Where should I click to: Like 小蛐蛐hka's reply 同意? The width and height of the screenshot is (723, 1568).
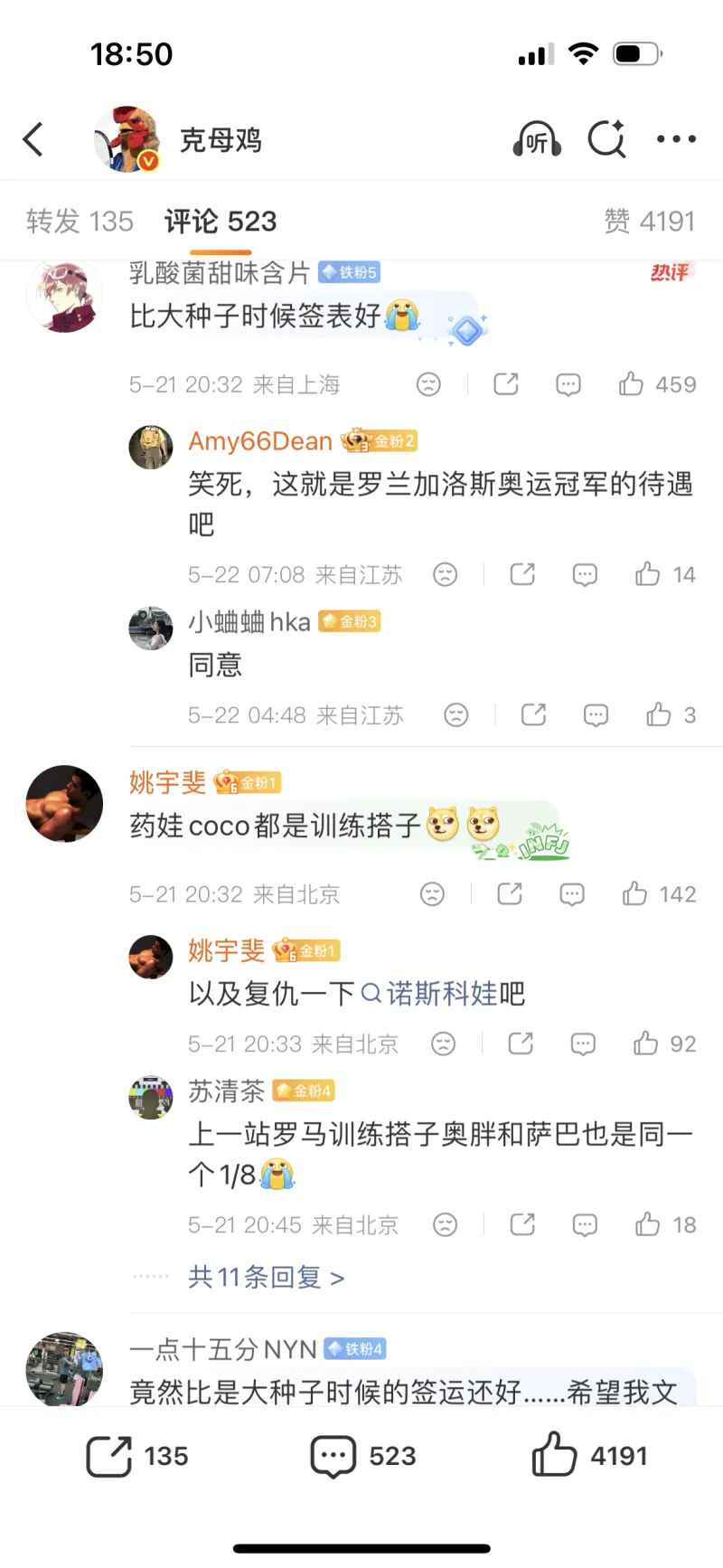[671, 715]
